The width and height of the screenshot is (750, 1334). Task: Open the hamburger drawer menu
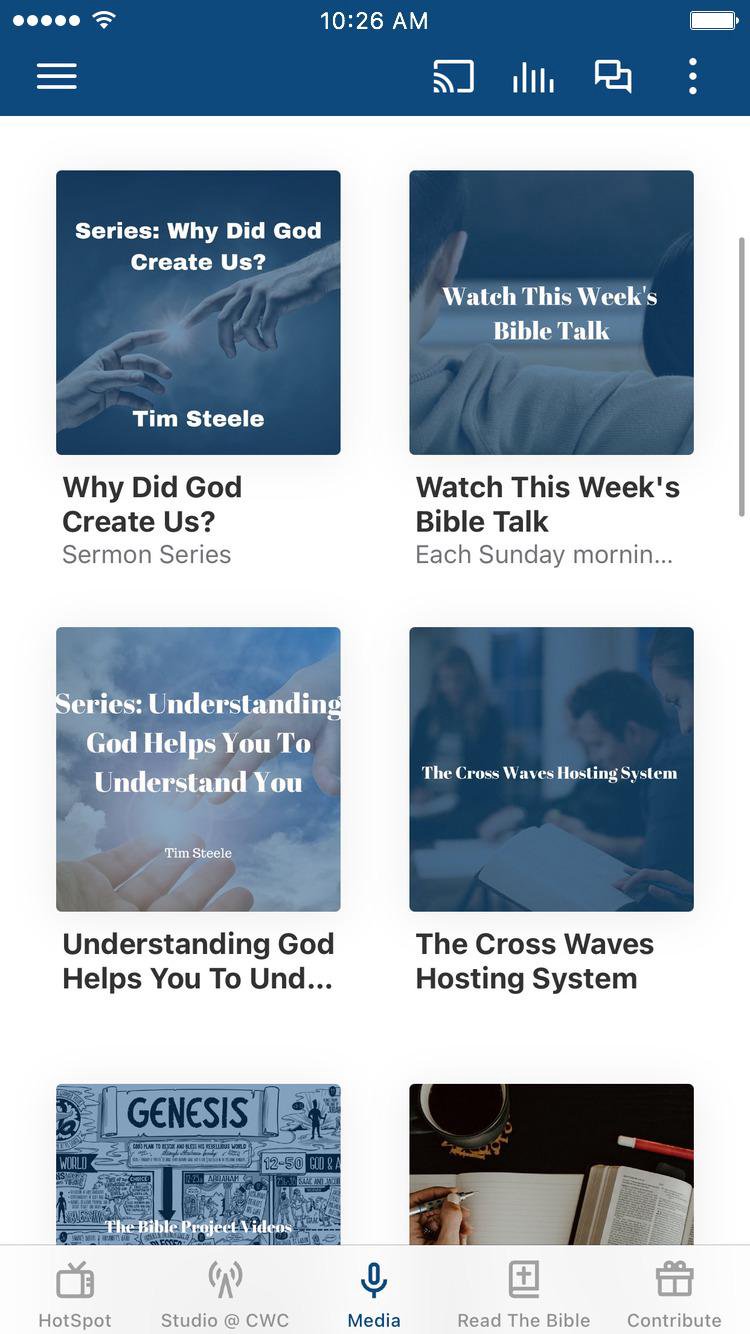[57, 76]
